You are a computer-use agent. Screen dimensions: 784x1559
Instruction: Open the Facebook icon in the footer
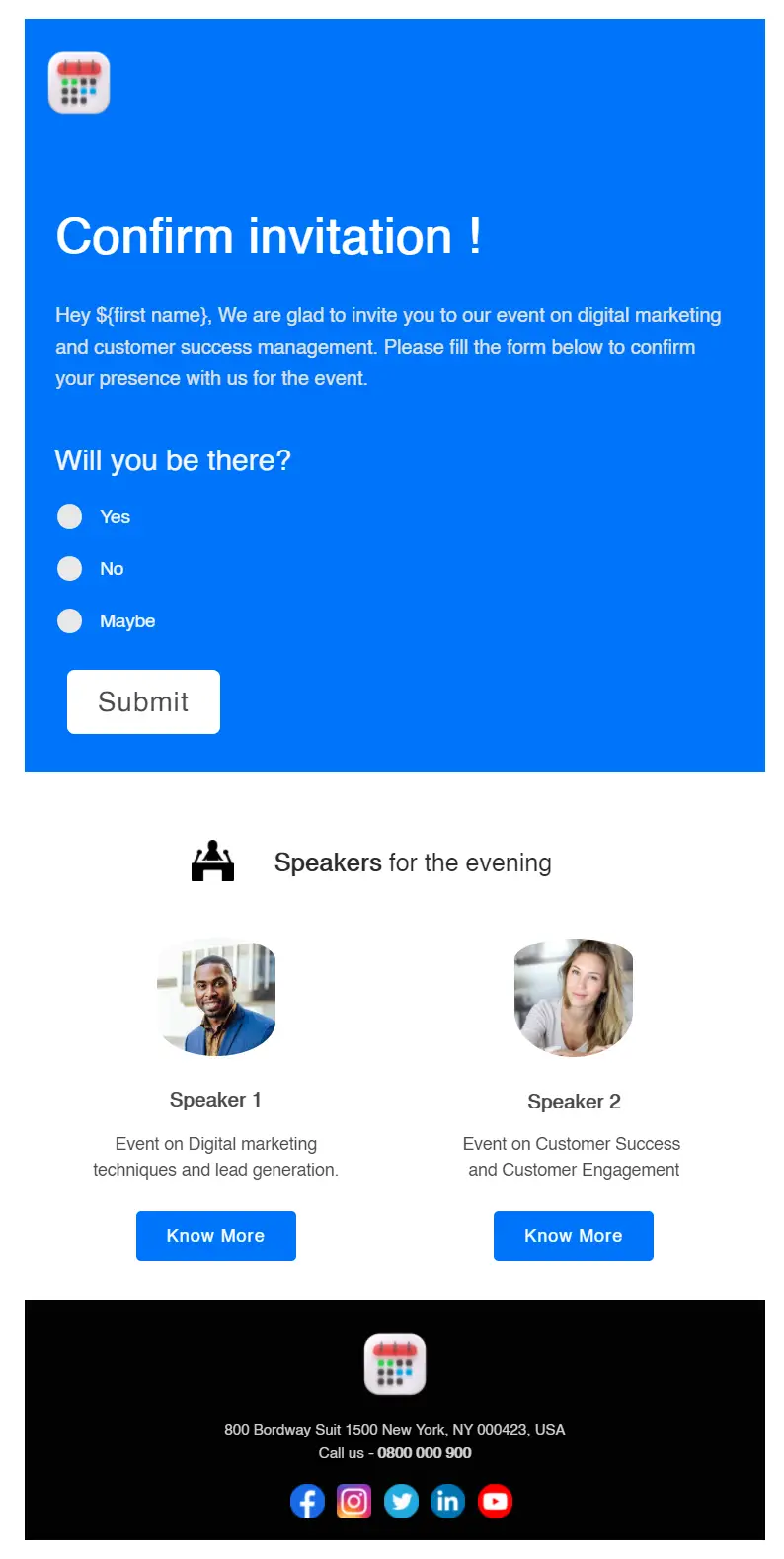307,1502
